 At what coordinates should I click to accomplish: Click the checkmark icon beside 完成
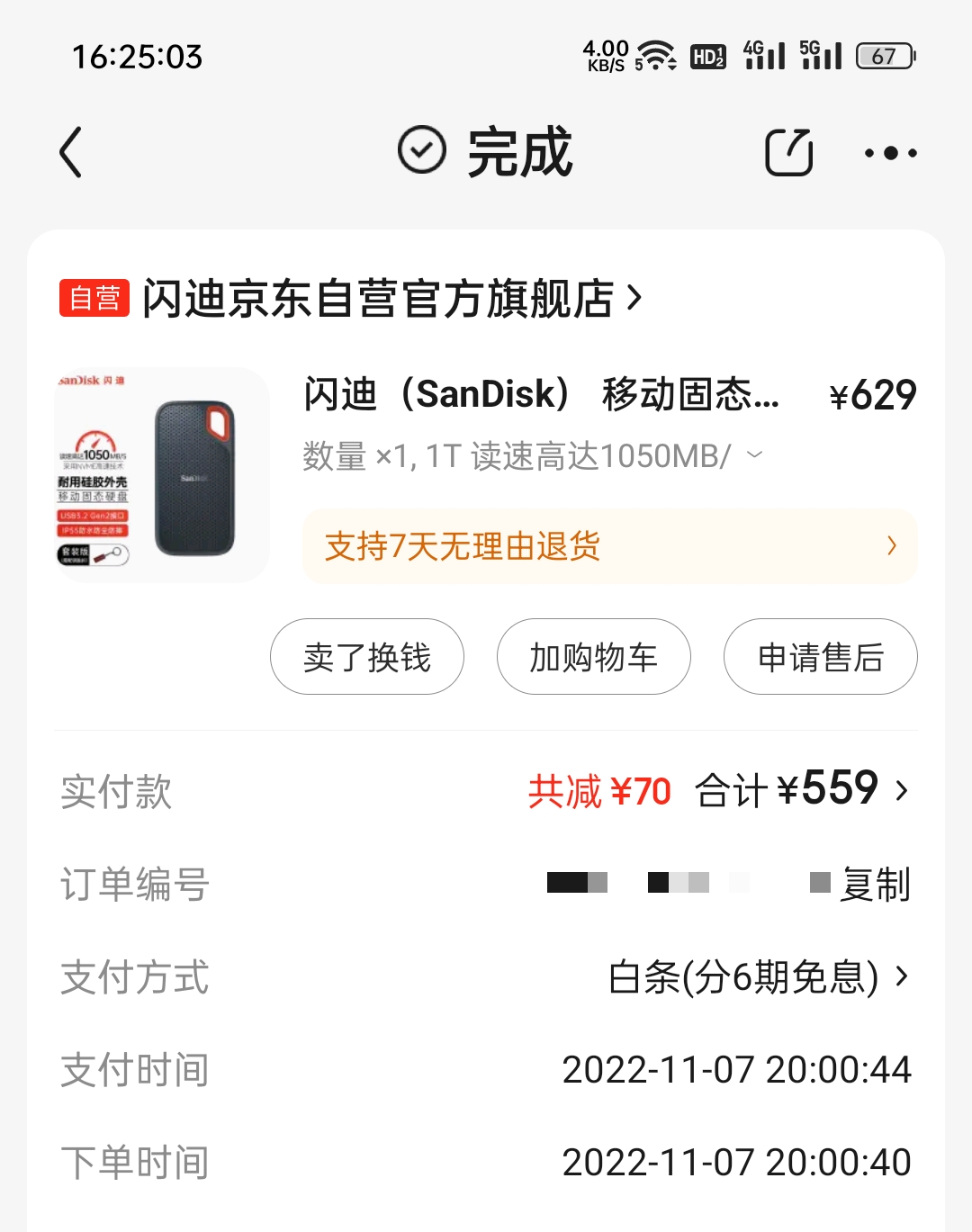(x=421, y=149)
